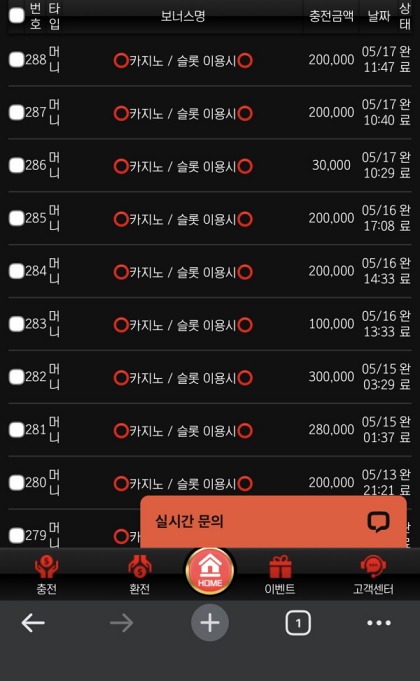The width and height of the screenshot is (420, 681).
Task: Select row 284 with its checkbox
Action: tap(17, 271)
